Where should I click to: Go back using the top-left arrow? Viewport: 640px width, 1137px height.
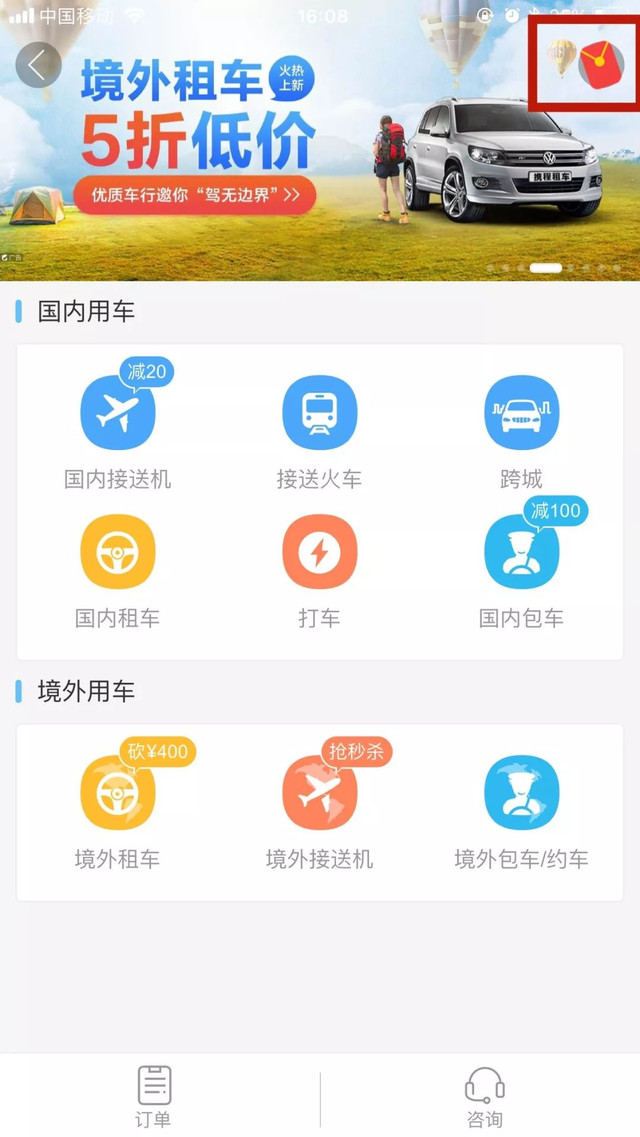click(x=38, y=65)
